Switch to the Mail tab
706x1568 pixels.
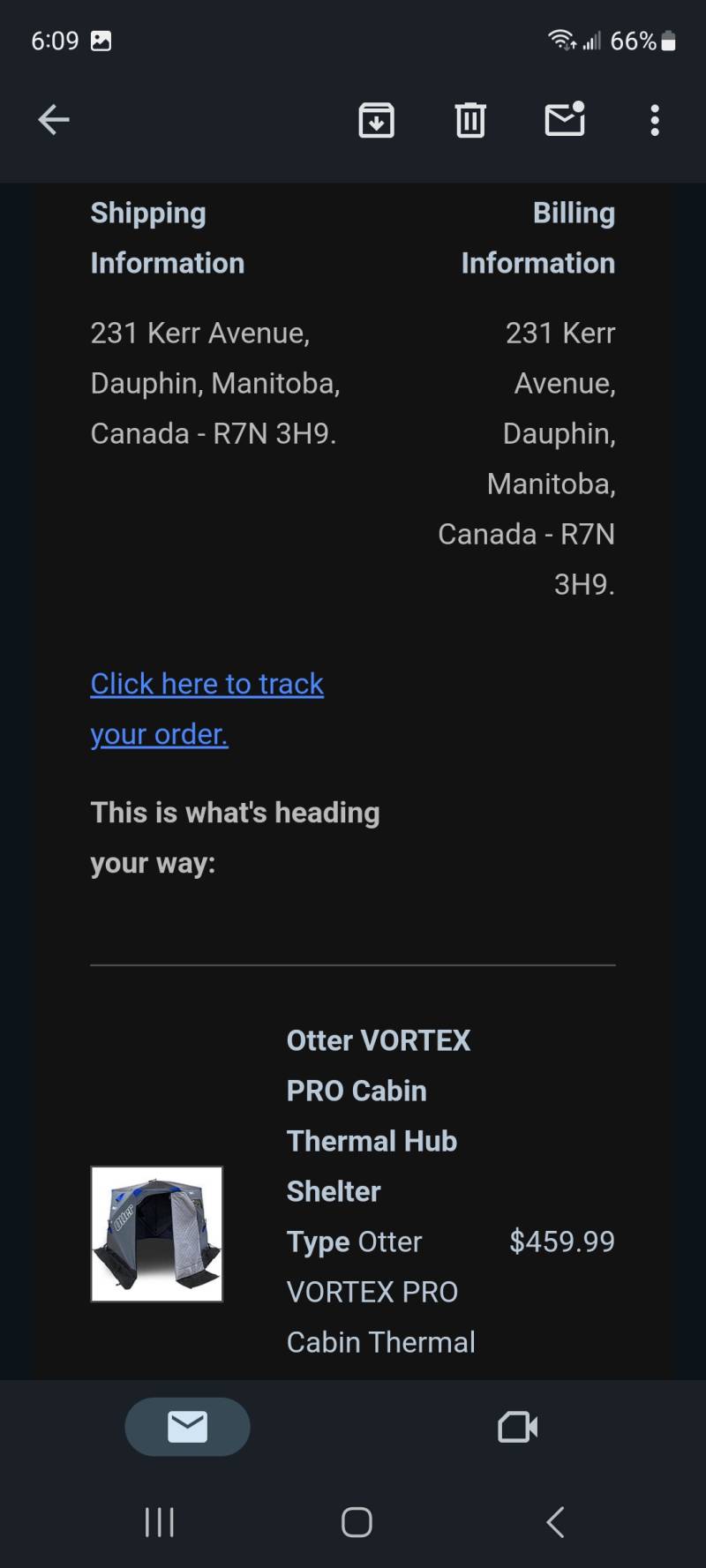click(x=187, y=1427)
